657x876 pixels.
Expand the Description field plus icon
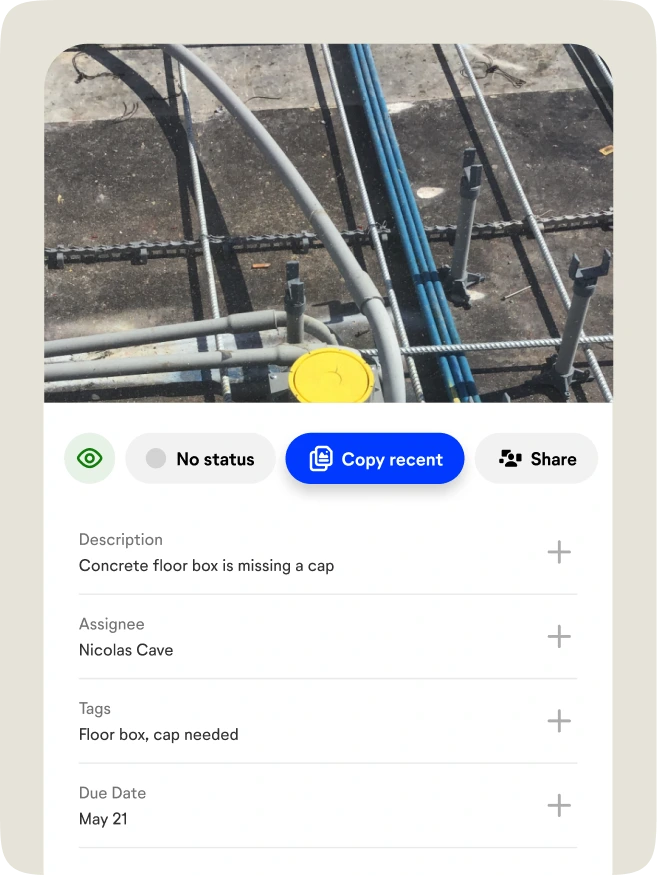point(559,552)
